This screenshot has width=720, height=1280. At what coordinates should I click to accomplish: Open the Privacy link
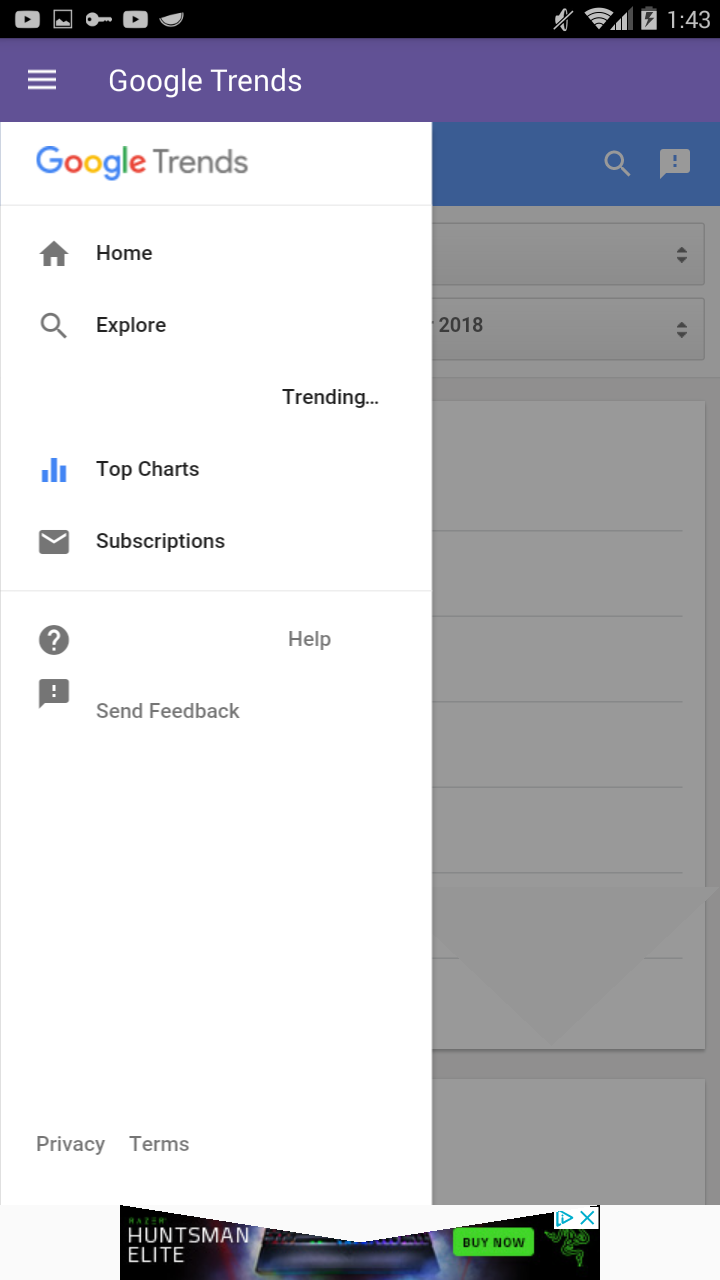(x=70, y=1143)
